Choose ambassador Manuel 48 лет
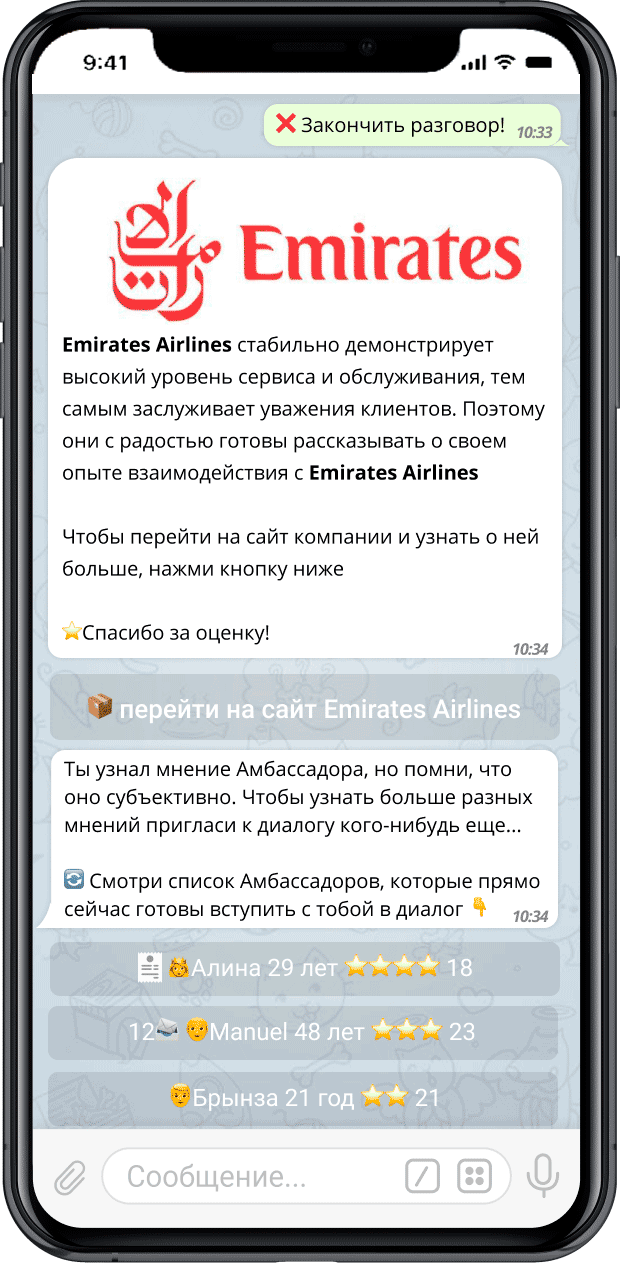Screen dimensions: 620x1265 pyautogui.click(x=304, y=1032)
